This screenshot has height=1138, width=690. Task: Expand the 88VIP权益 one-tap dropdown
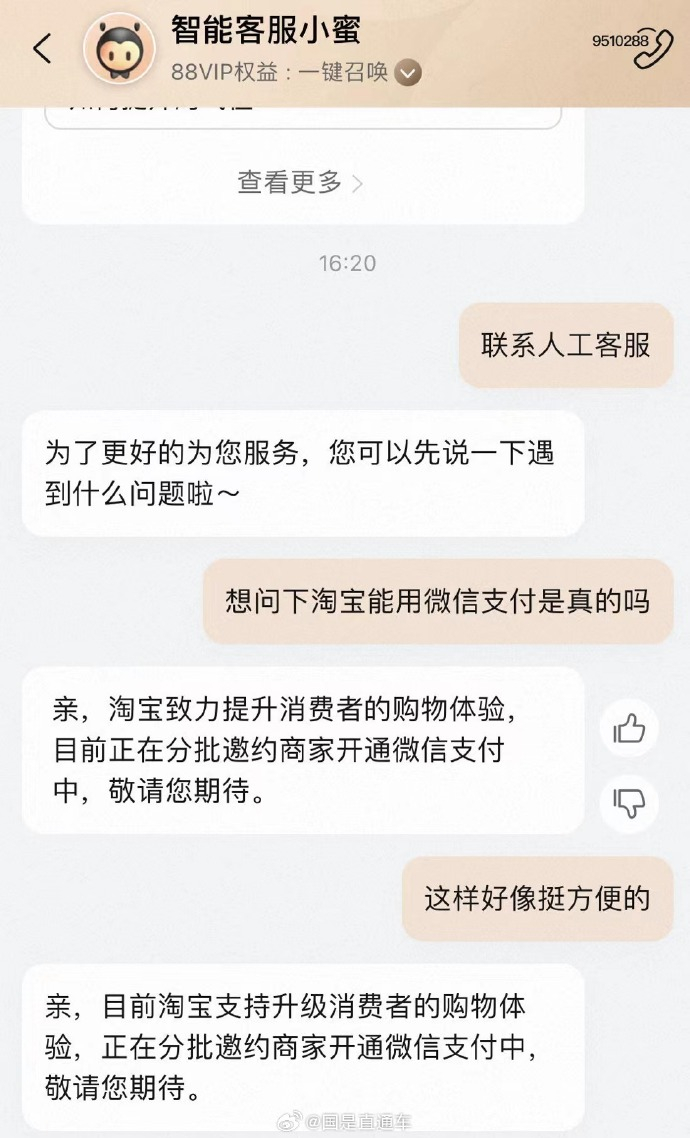[x=408, y=73]
